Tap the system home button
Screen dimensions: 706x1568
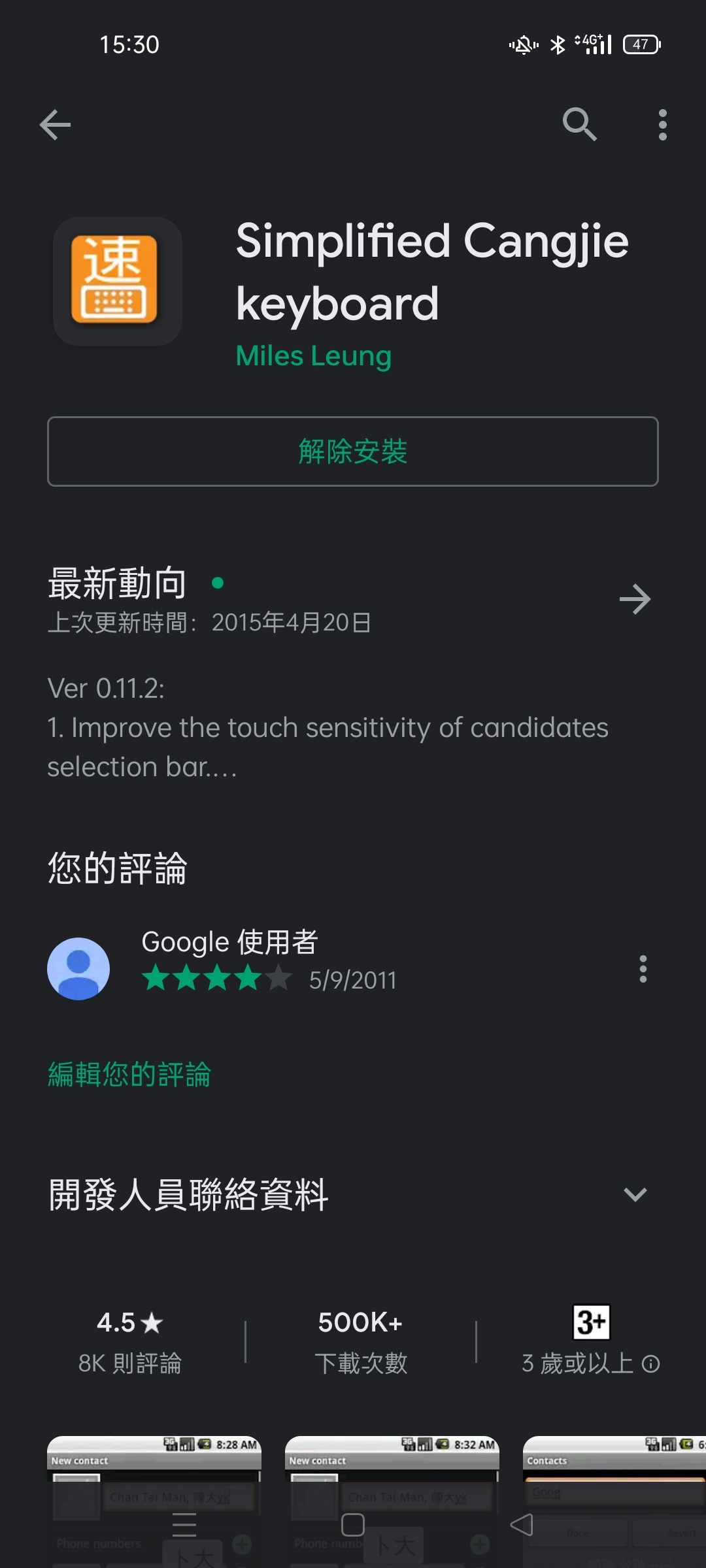coord(353,1525)
